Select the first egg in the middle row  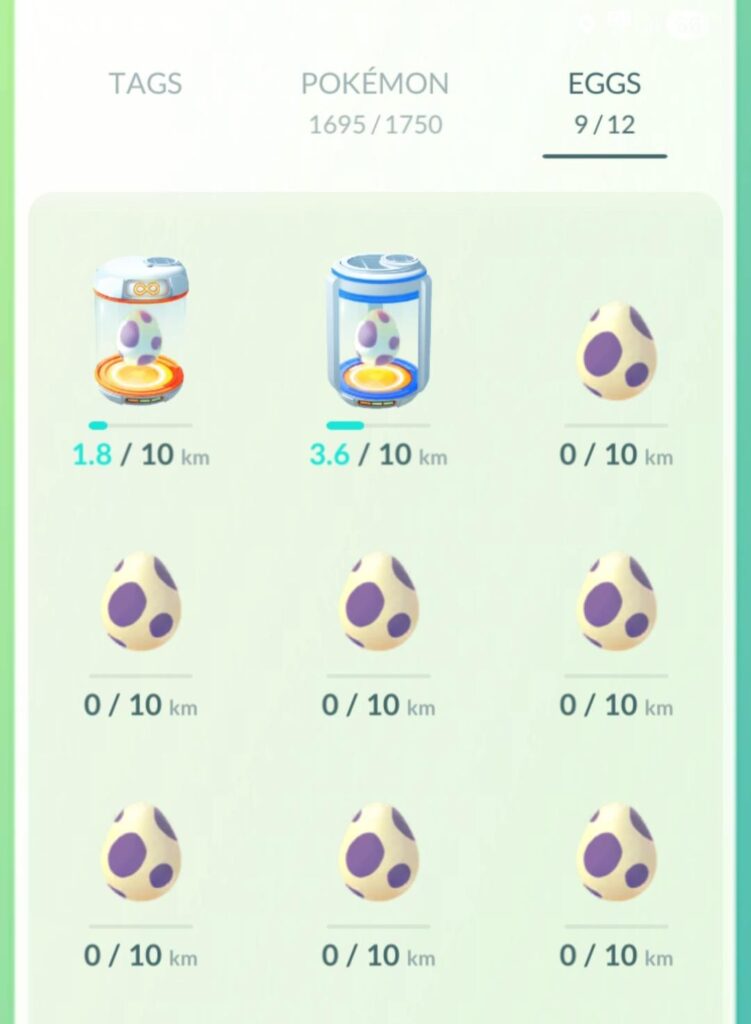[x=140, y=600]
